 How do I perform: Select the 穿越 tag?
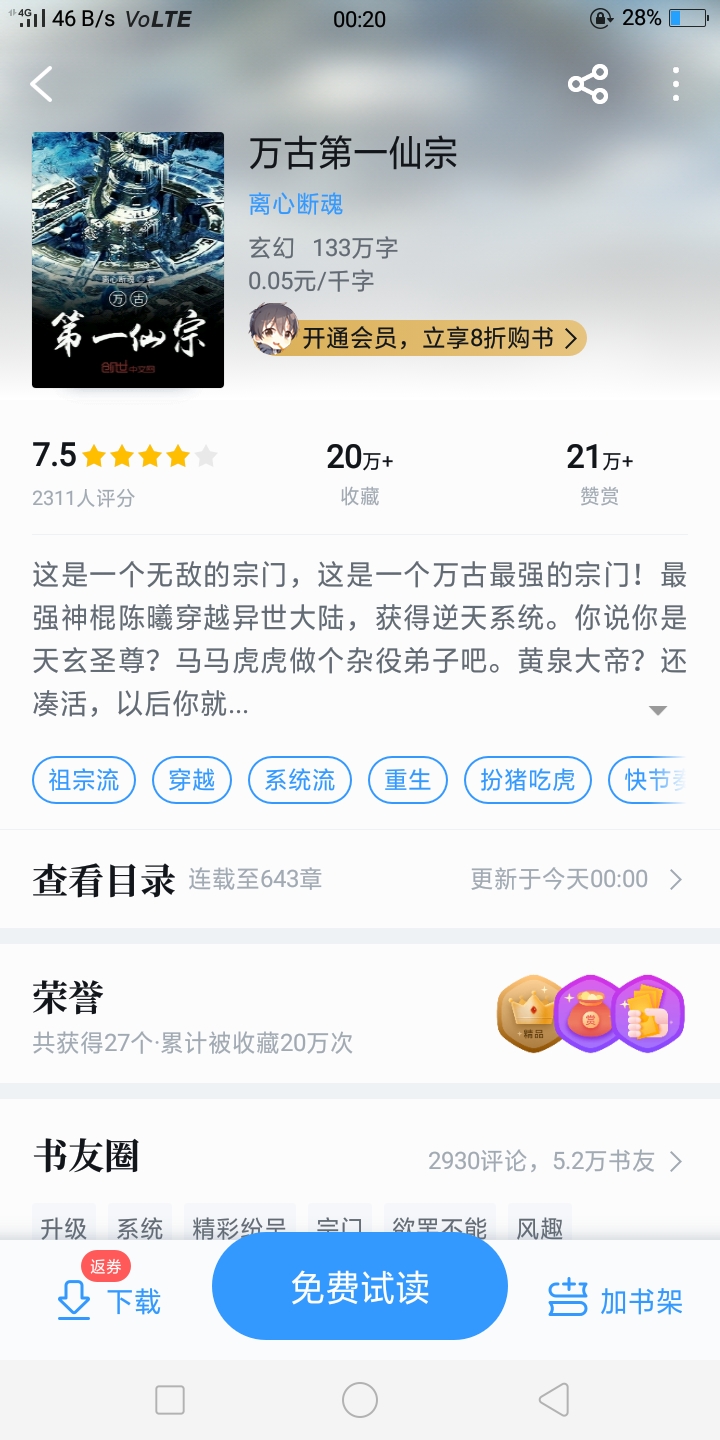(x=192, y=780)
